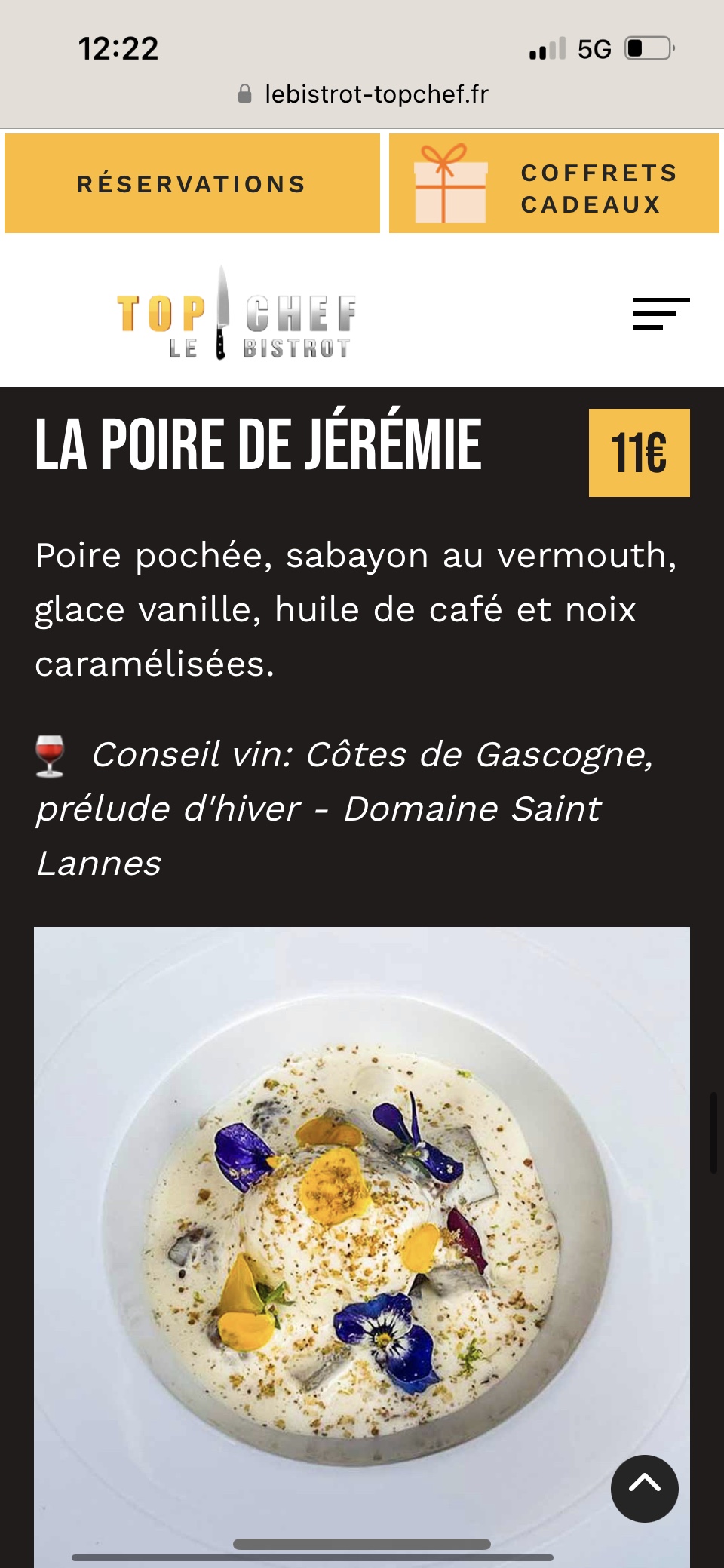Tap the lebistrot-topchef.fr address bar

coord(364,94)
